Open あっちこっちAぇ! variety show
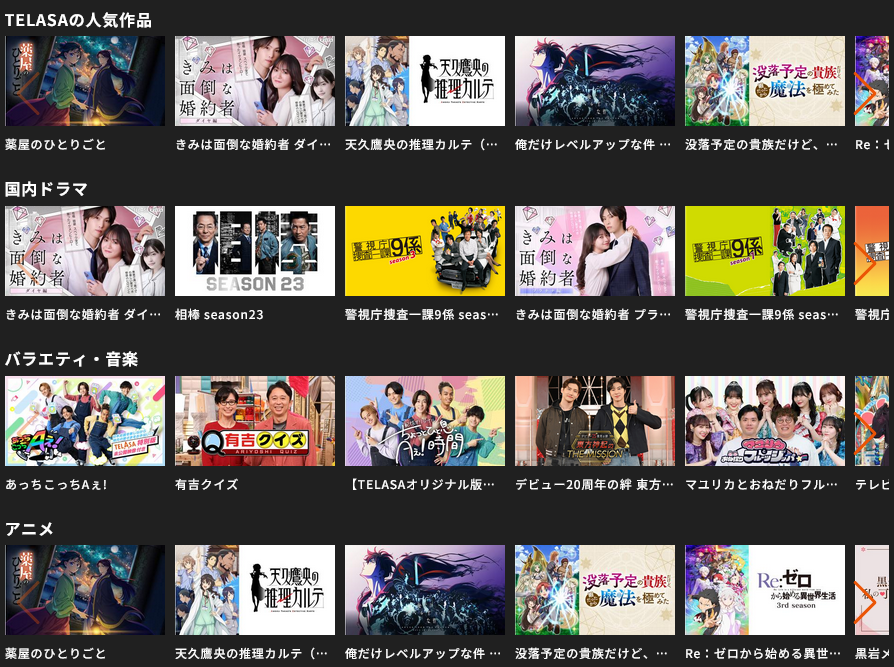894x667 pixels. [85, 421]
